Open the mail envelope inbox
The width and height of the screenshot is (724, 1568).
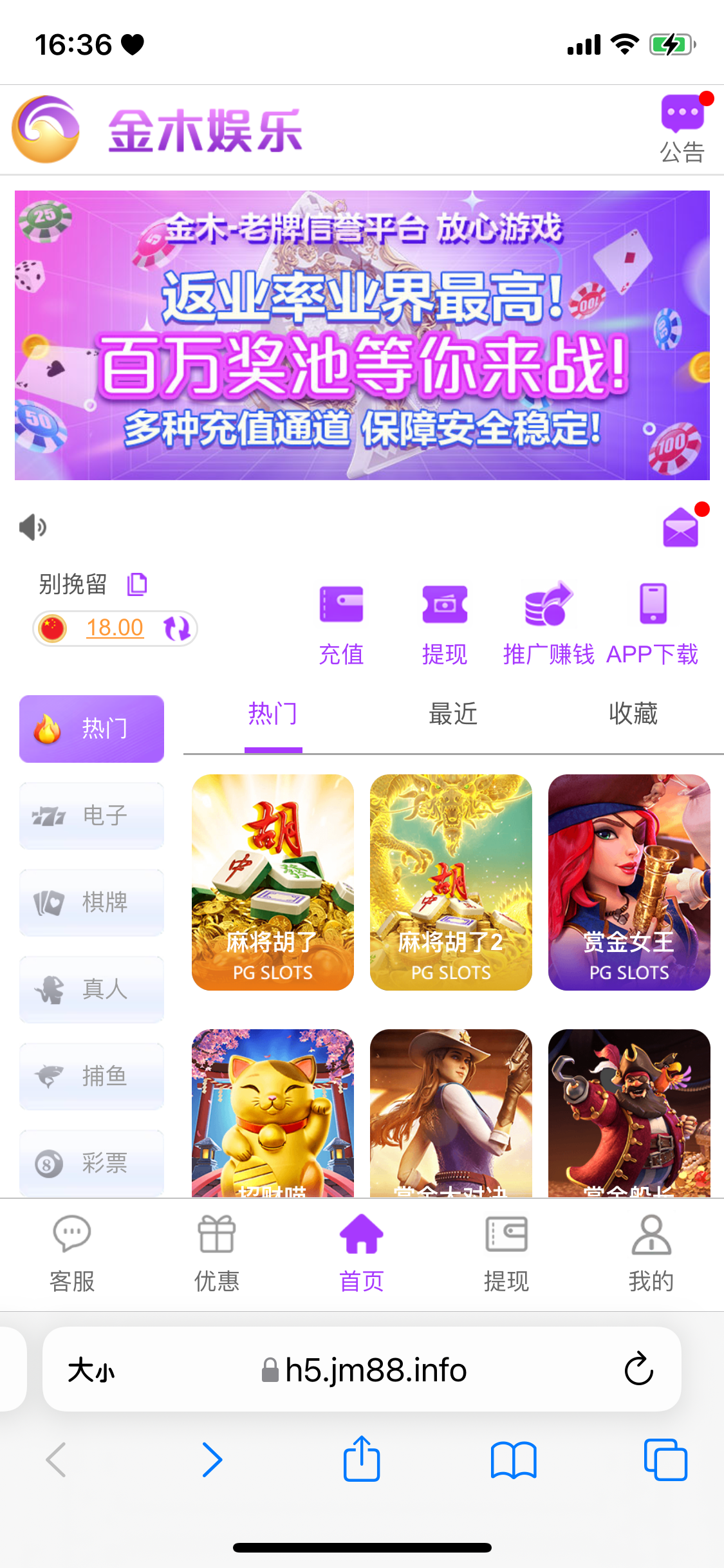(680, 528)
